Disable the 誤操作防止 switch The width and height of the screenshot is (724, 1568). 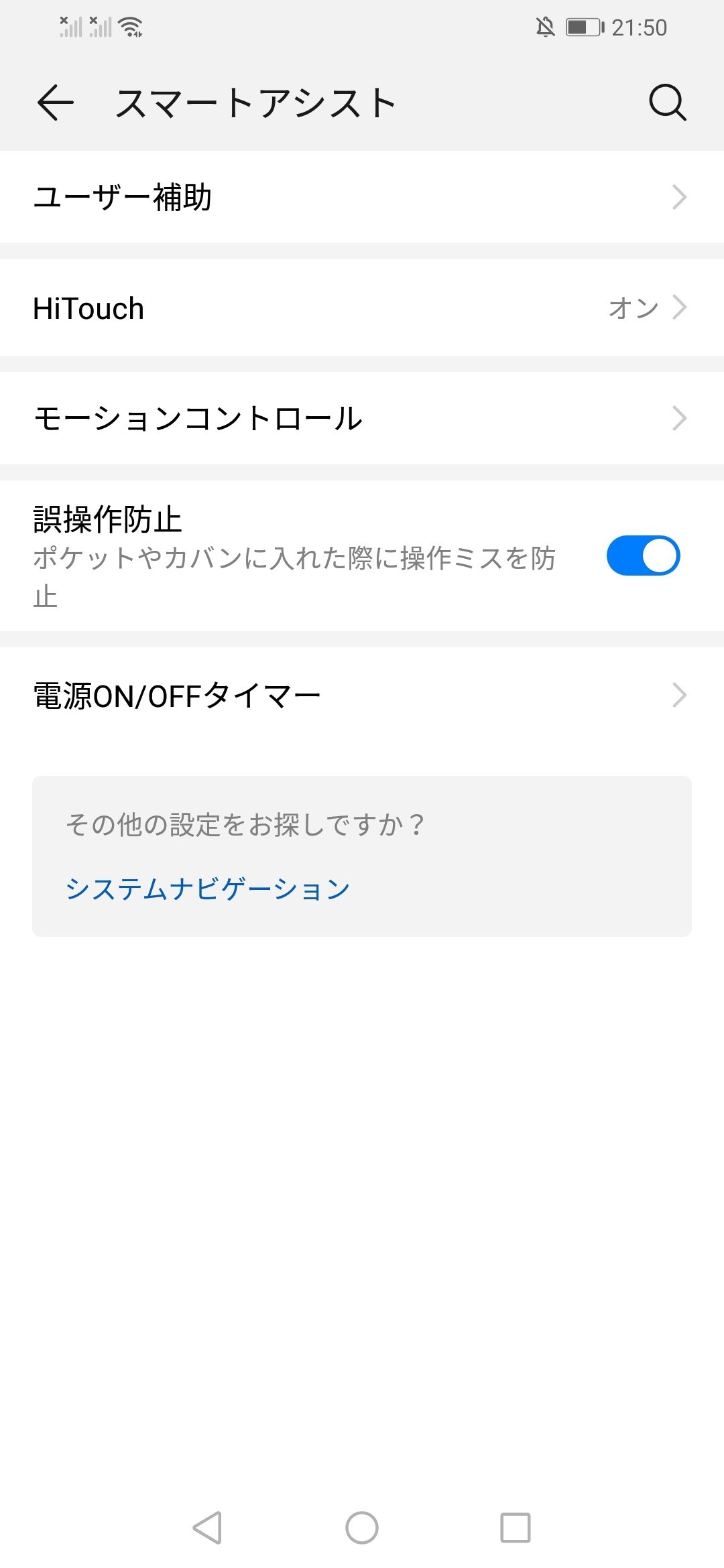[x=643, y=556]
